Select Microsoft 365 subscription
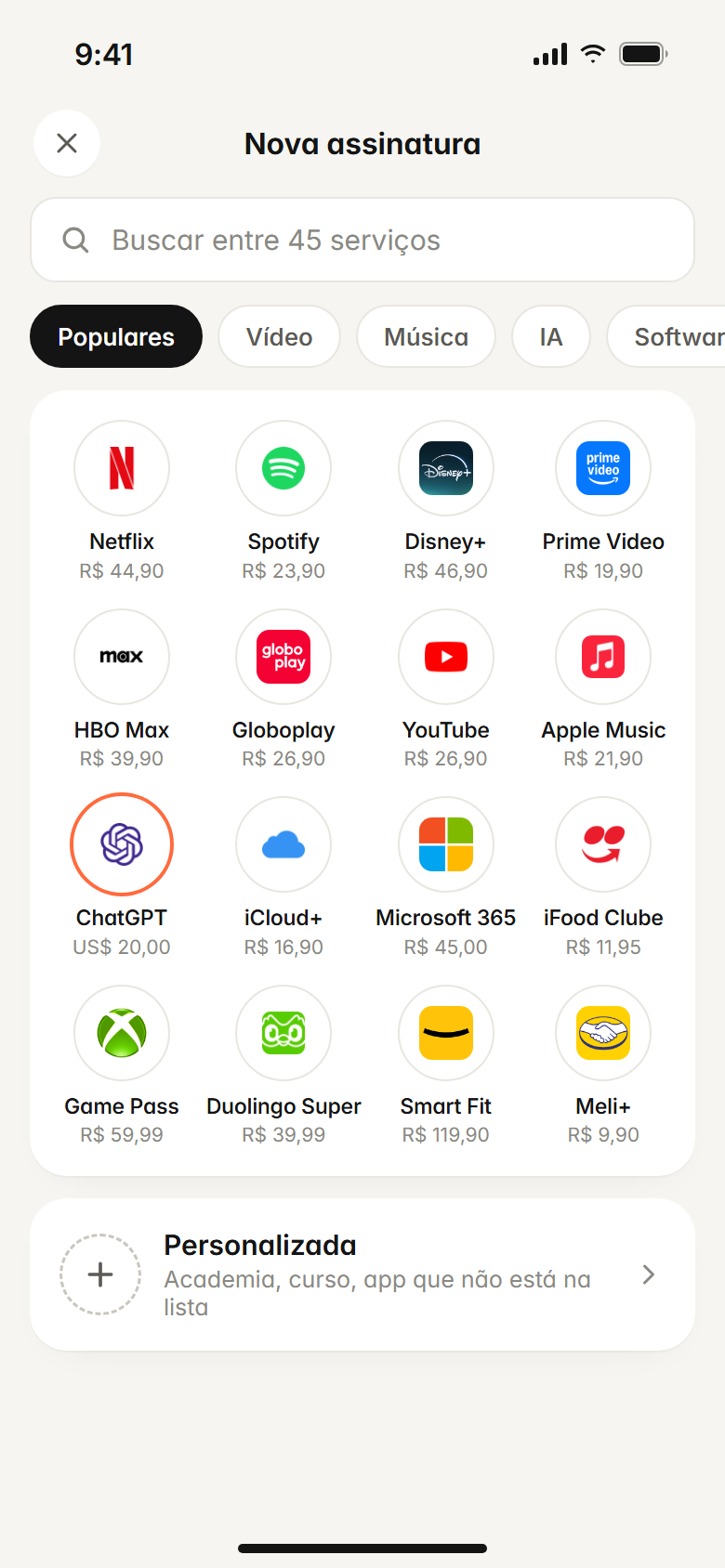725x1568 pixels. [446, 877]
